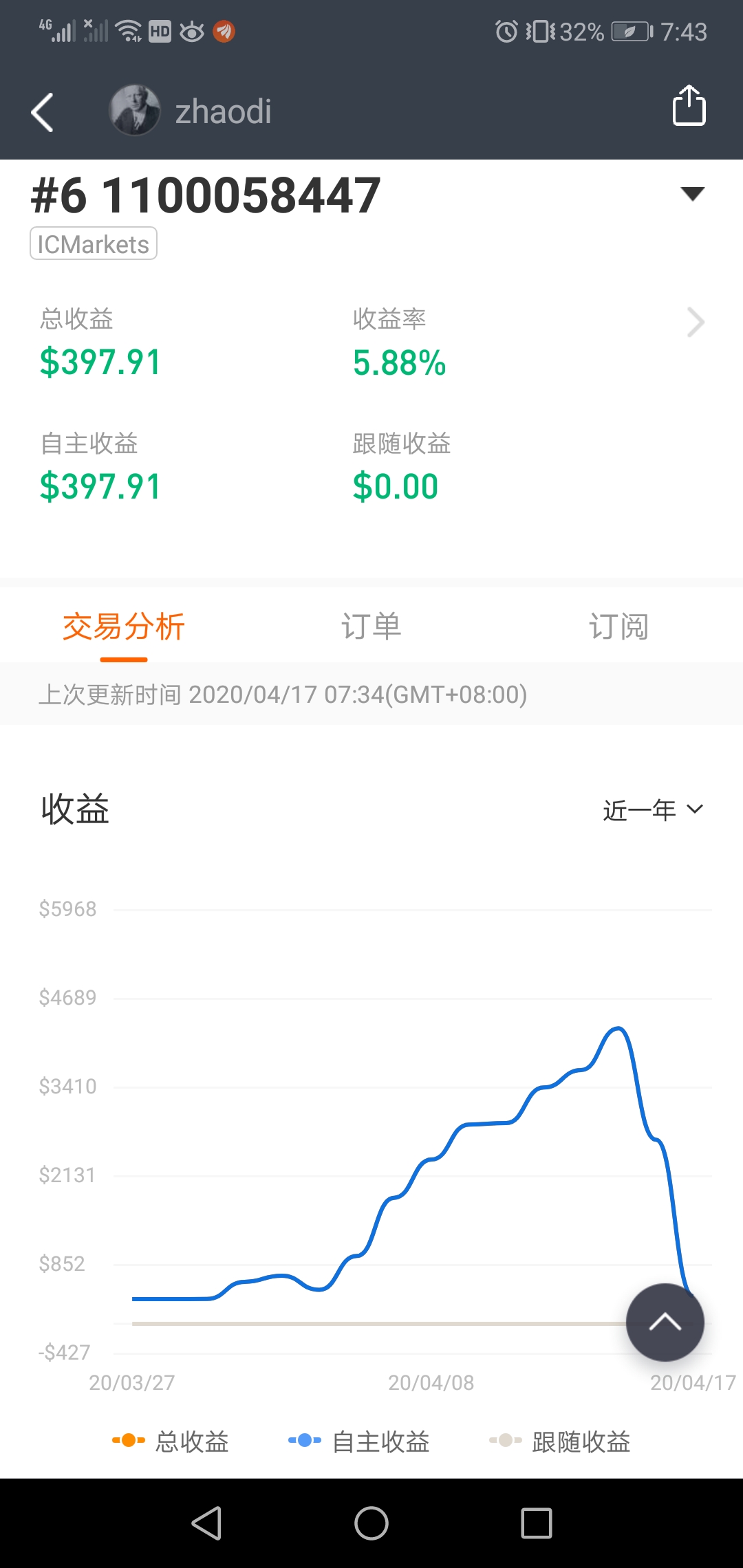Viewport: 743px width, 1568px height.
Task: Share this trader's profile page
Action: (689, 105)
